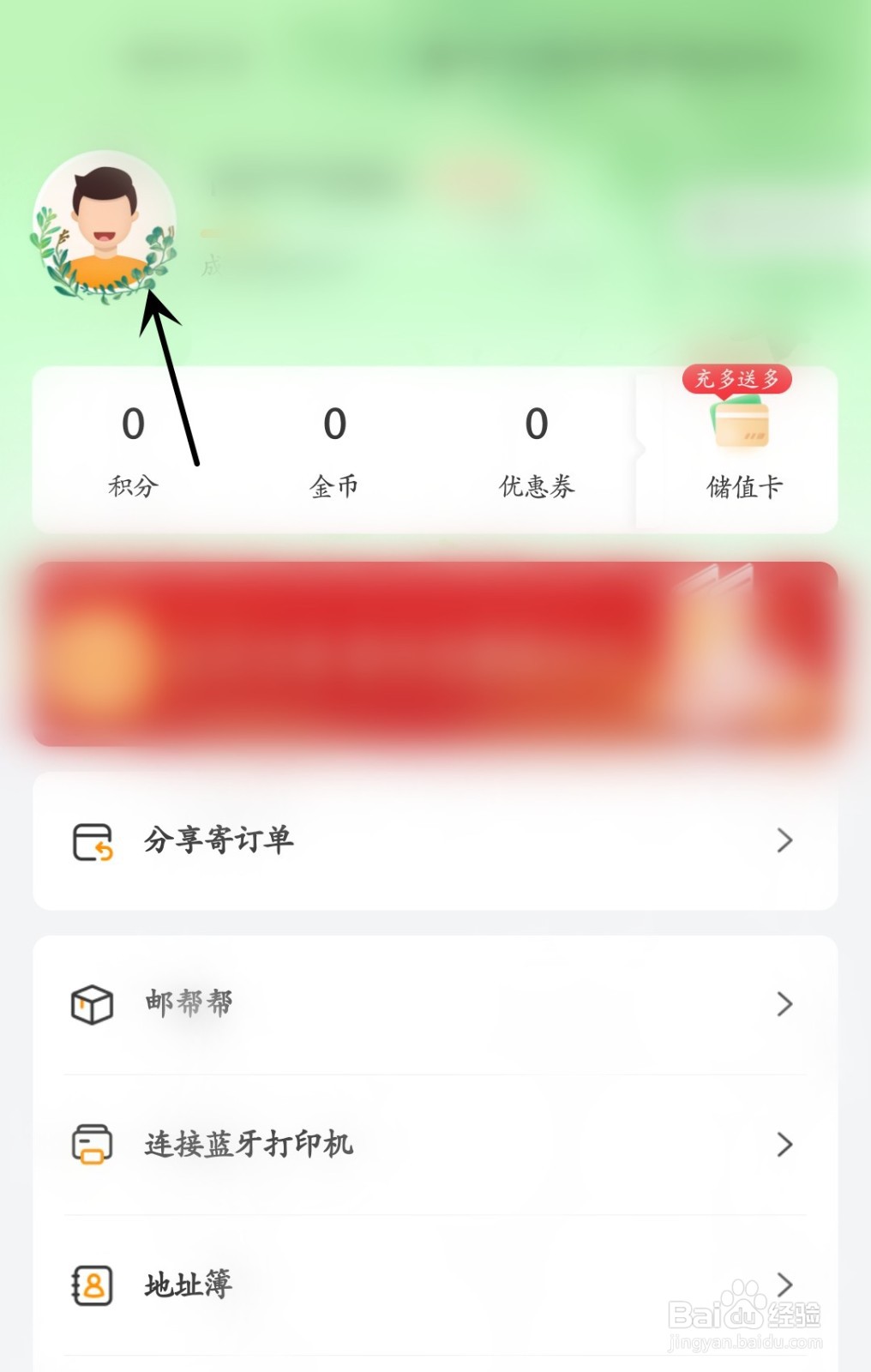Click the parcel box icon beside 邮帮帮

tap(93, 1005)
